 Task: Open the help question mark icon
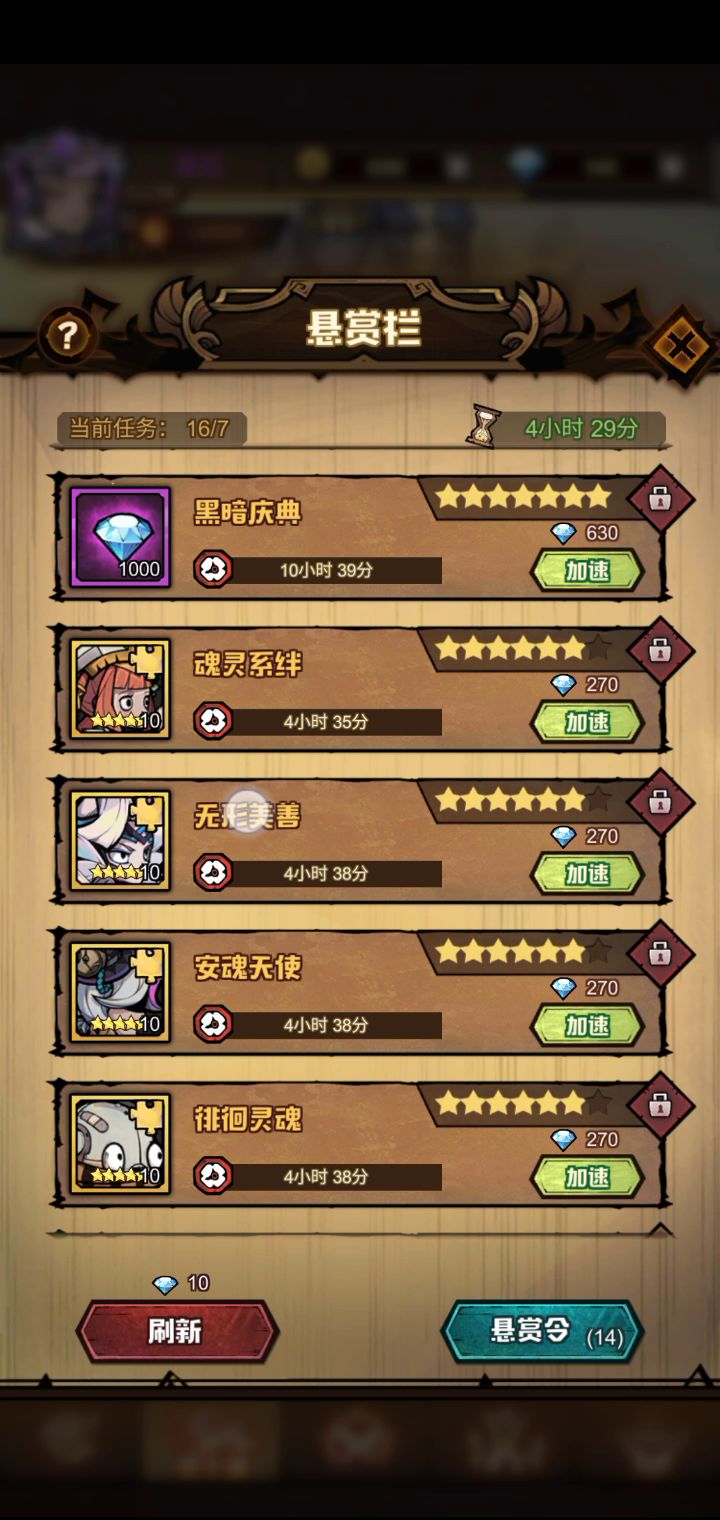[68, 336]
